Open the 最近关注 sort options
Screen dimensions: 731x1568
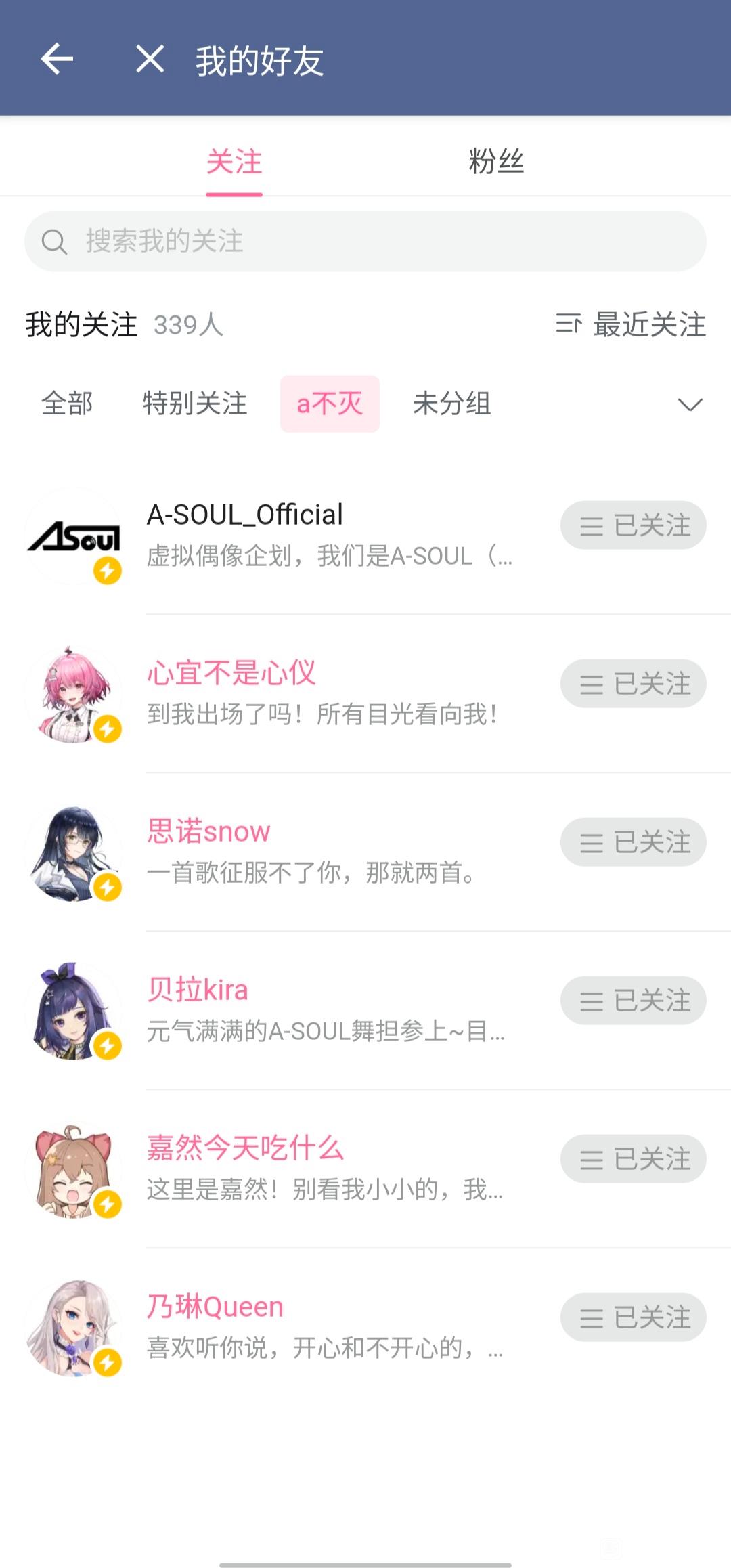click(x=631, y=325)
